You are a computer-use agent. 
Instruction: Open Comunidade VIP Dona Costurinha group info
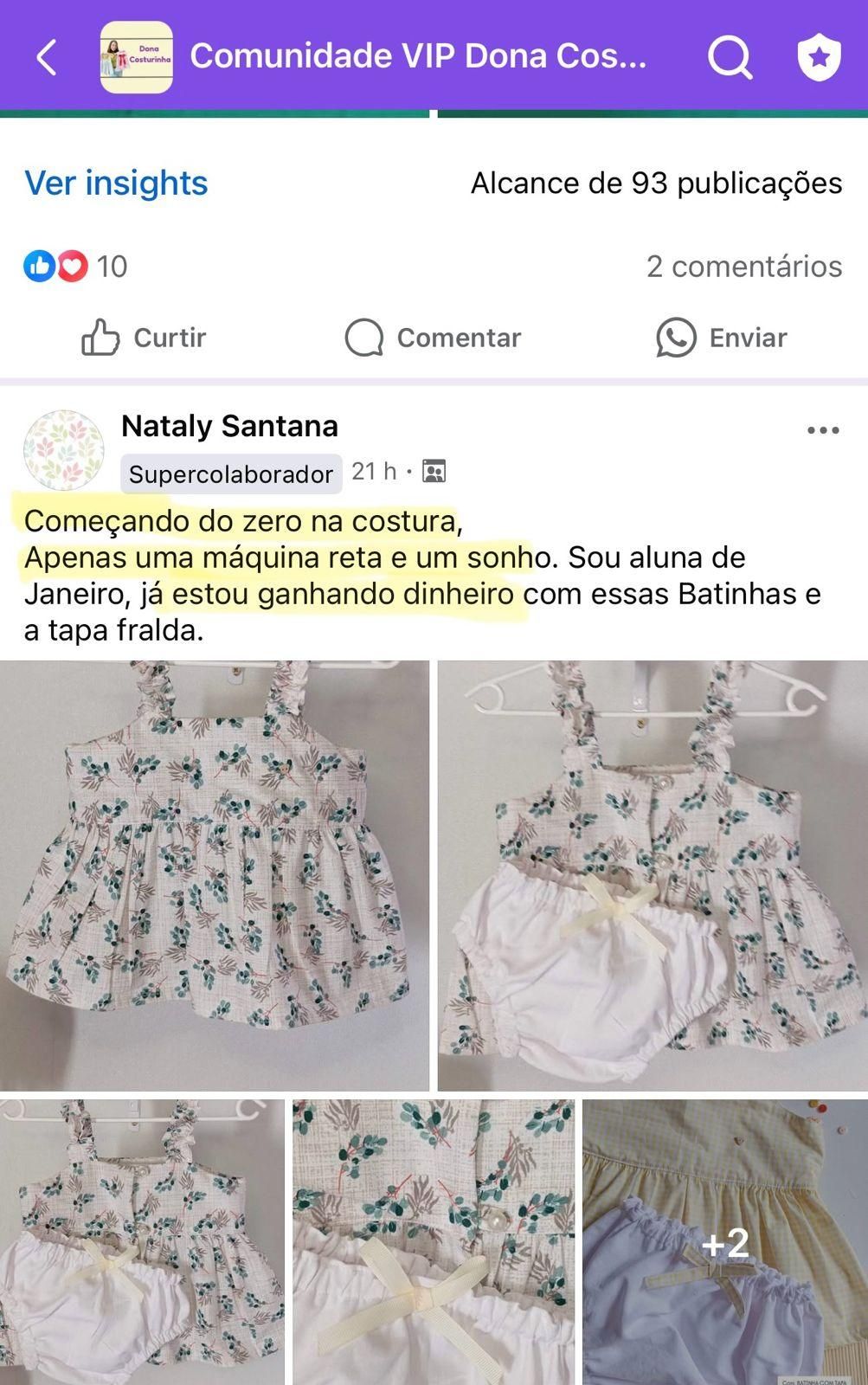point(418,57)
